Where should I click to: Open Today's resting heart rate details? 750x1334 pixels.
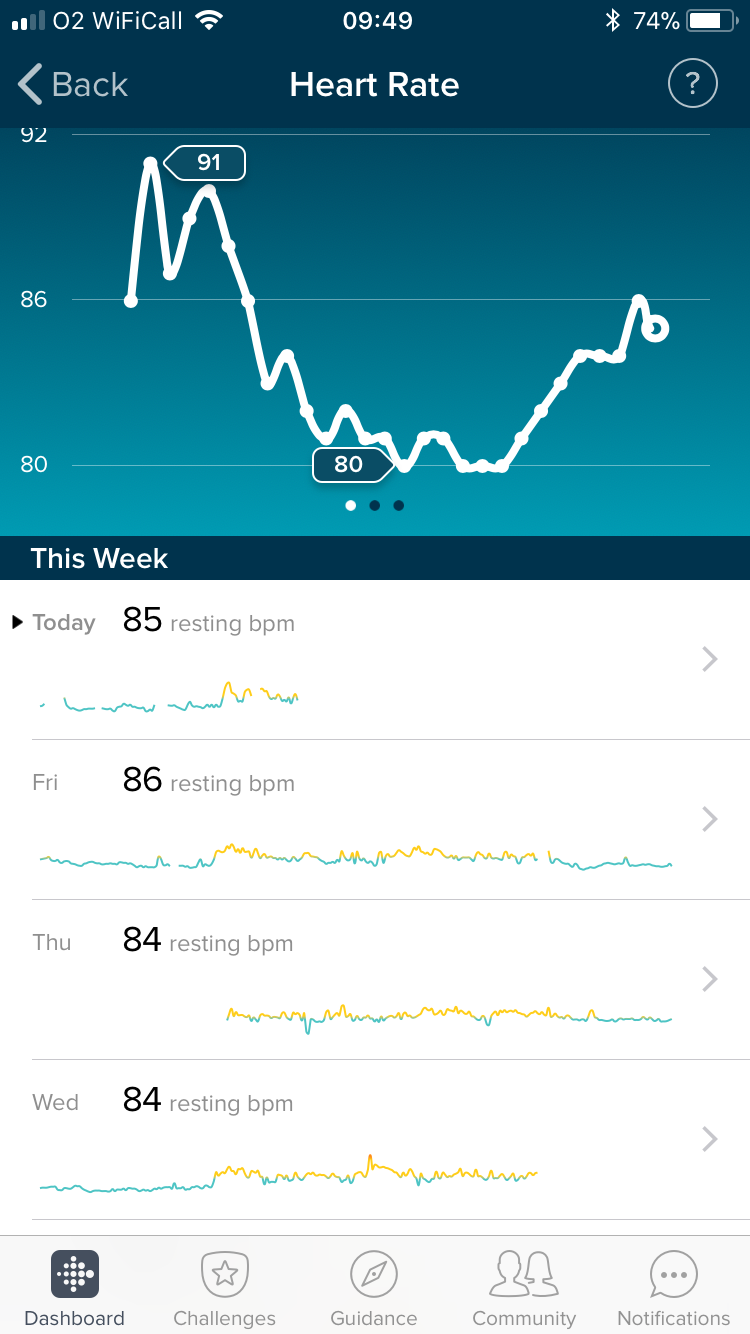tap(375, 660)
